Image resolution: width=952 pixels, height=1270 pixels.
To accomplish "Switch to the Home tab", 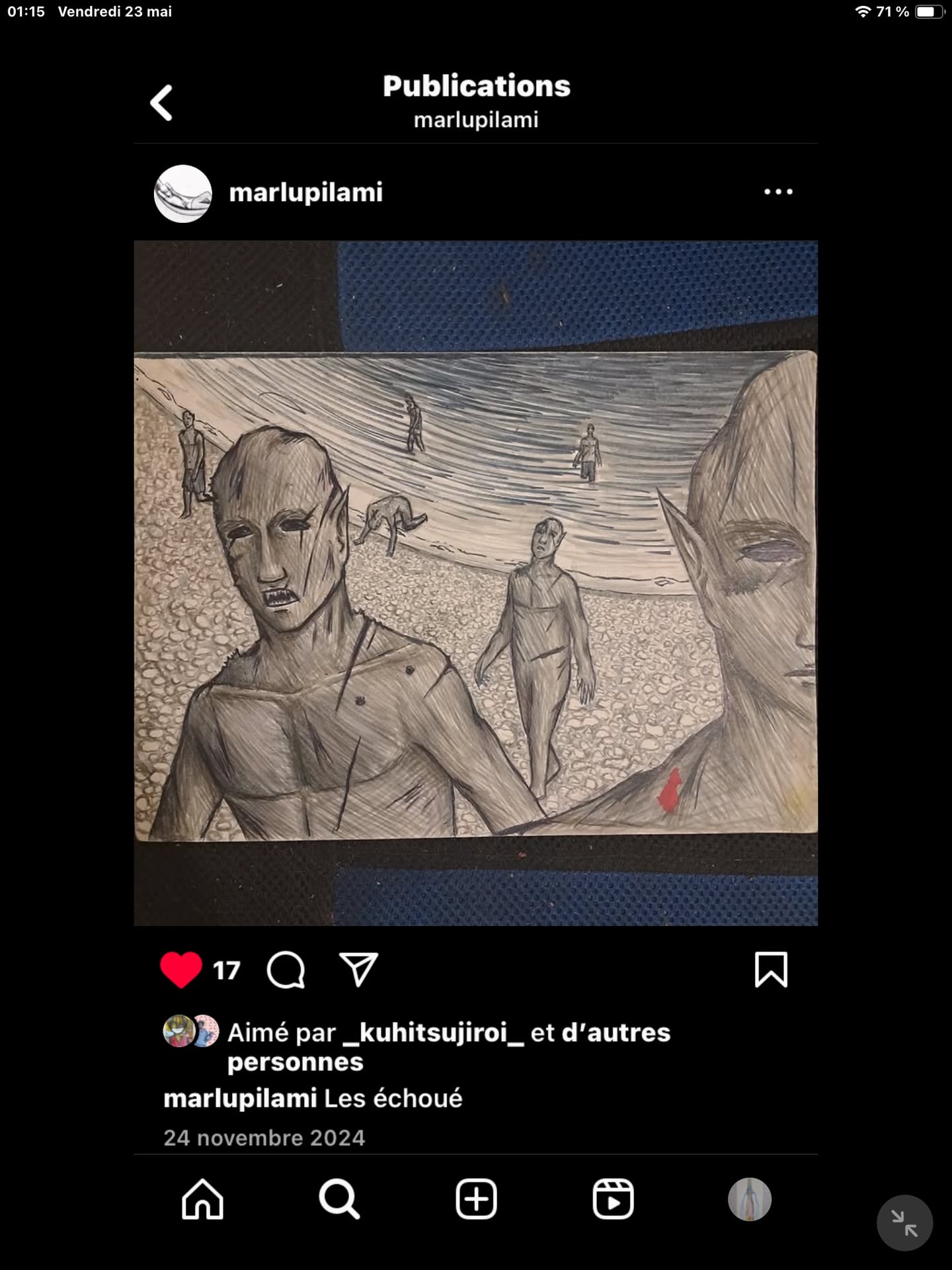I will pyautogui.click(x=202, y=1199).
